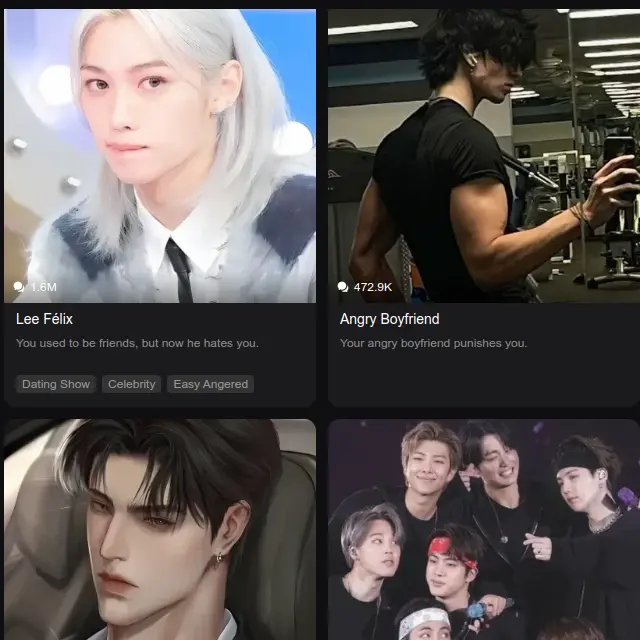Image resolution: width=640 pixels, height=640 pixels.
Task: Select the Dating Show tag
Action: pos(56,384)
